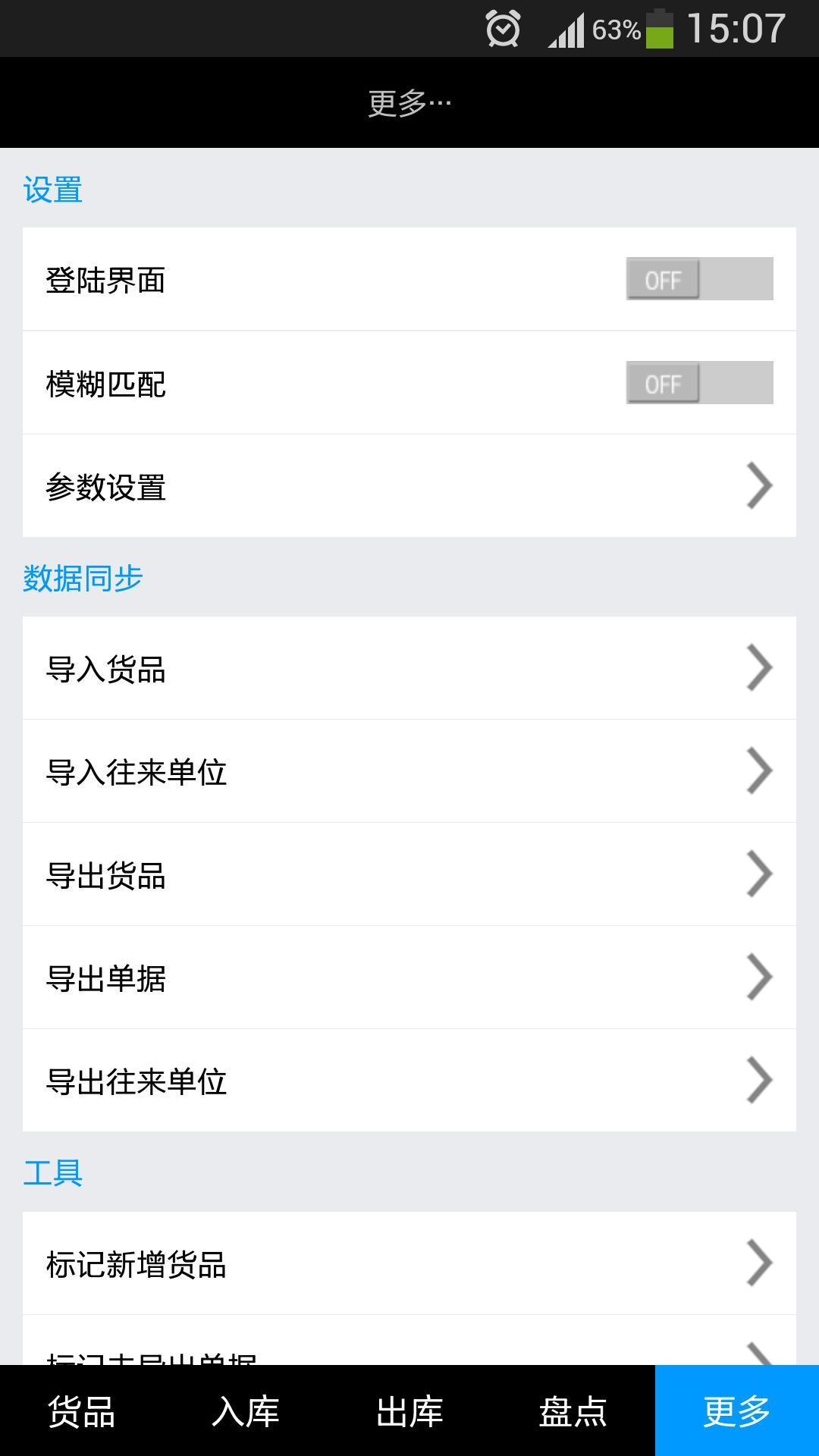Open 导出单据

tap(409, 977)
